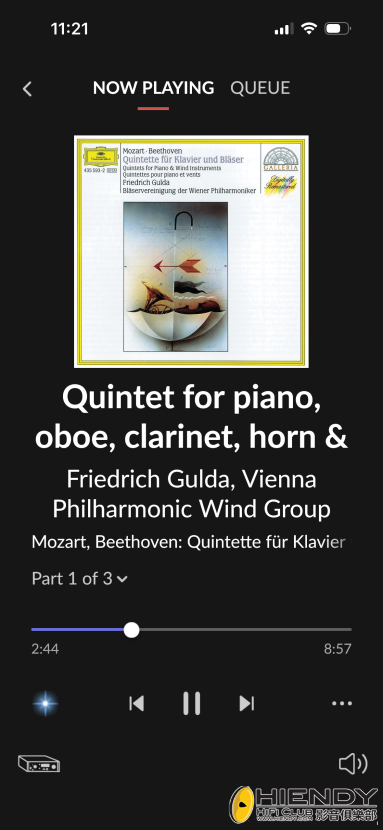Open the signal path star icon
The width and height of the screenshot is (383, 830).
pos(45,703)
